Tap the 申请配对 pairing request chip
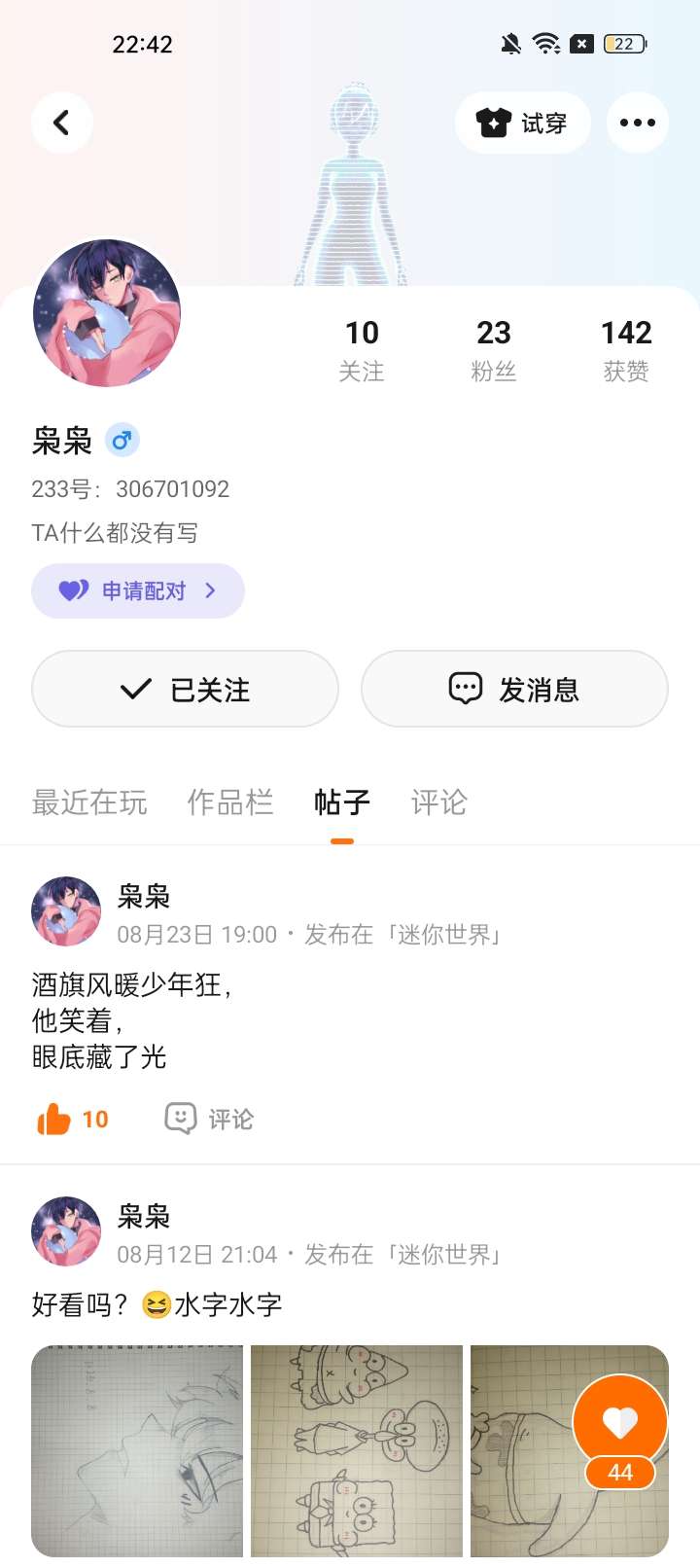This screenshot has height=1568, width=700. 137,590
